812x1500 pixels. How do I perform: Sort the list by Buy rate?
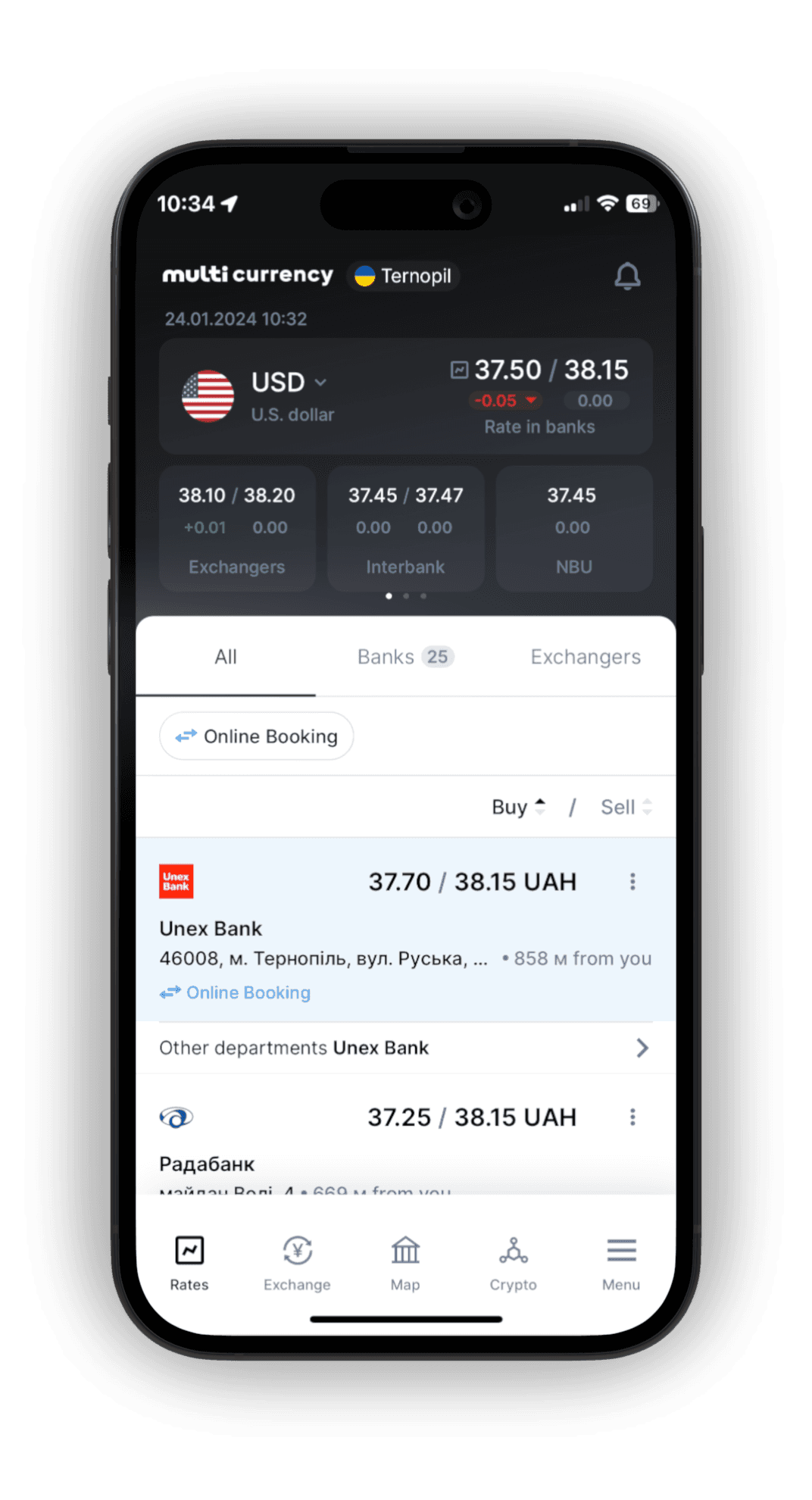pos(518,808)
